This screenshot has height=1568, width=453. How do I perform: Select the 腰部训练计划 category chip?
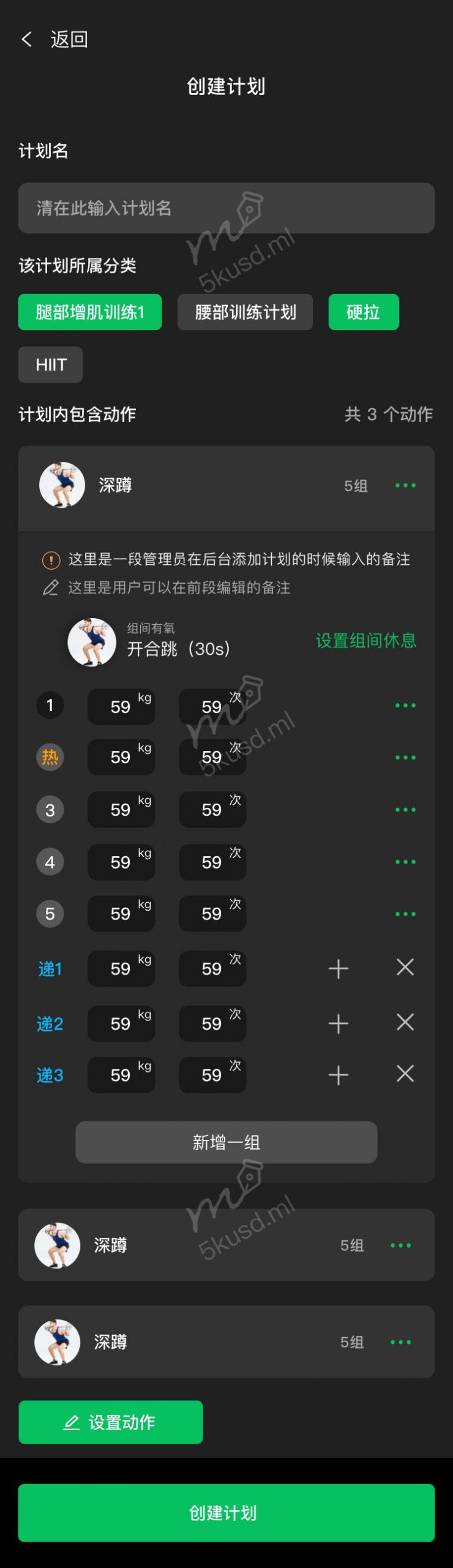pyautogui.click(x=245, y=312)
